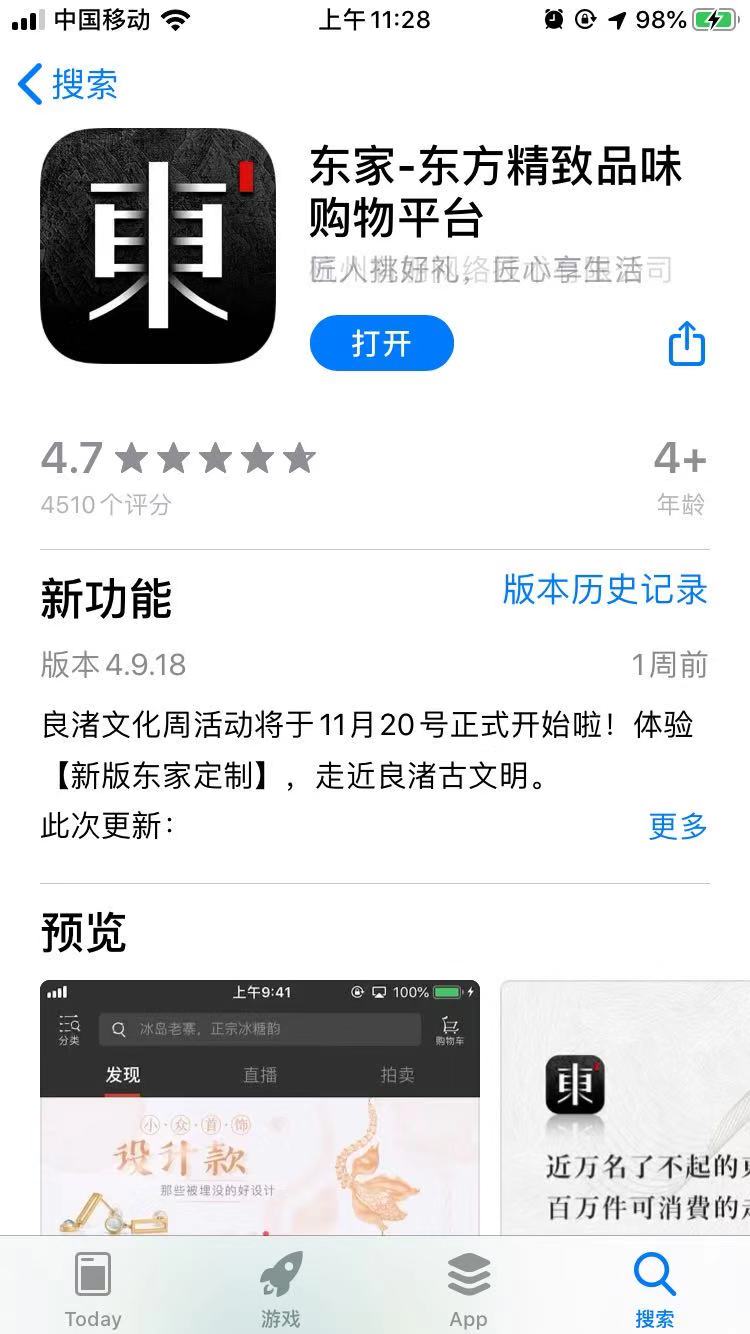Switch to the App tab
Screen dimensions: 750x1334
click(468, 1289)
